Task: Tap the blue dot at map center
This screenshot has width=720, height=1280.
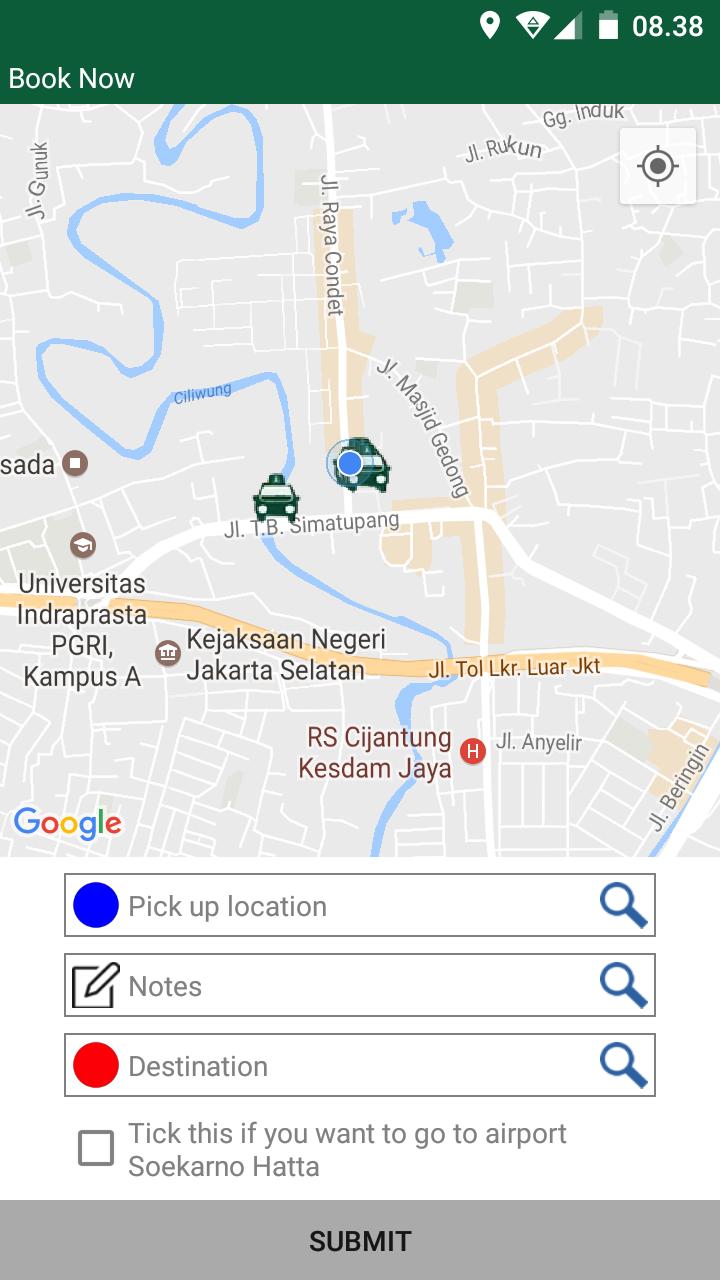Action: coord(352,463)
